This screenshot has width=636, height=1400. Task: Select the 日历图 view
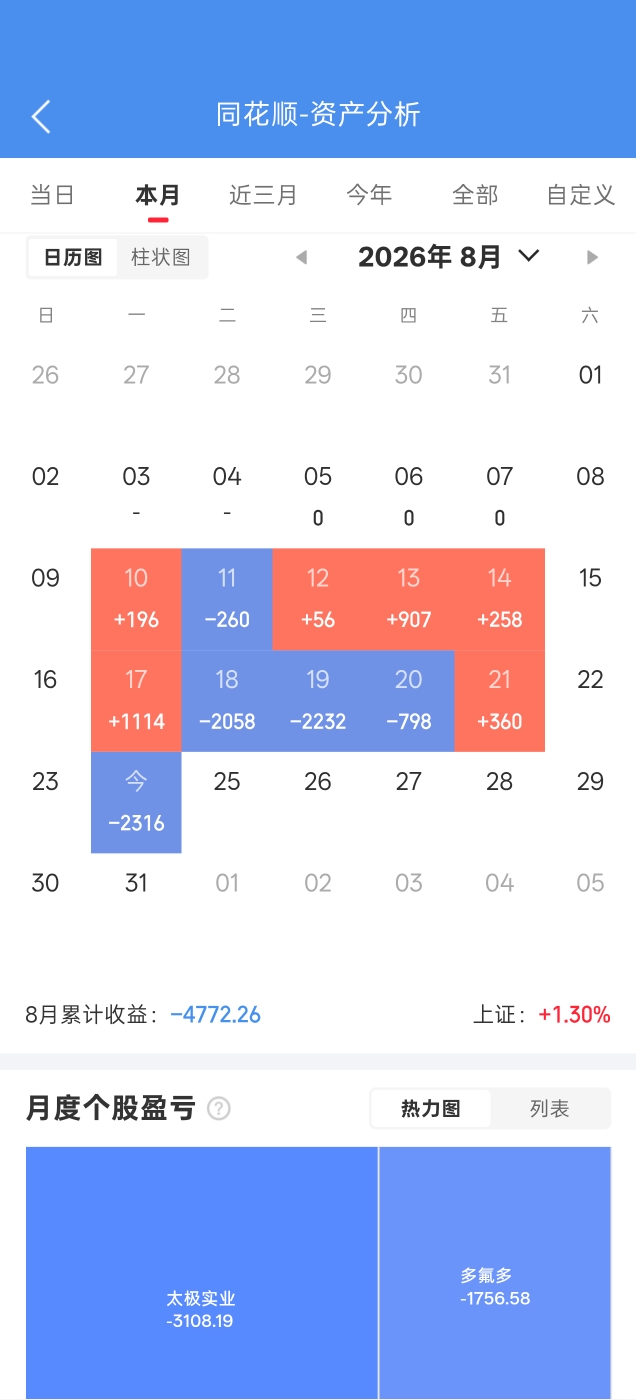73,257
